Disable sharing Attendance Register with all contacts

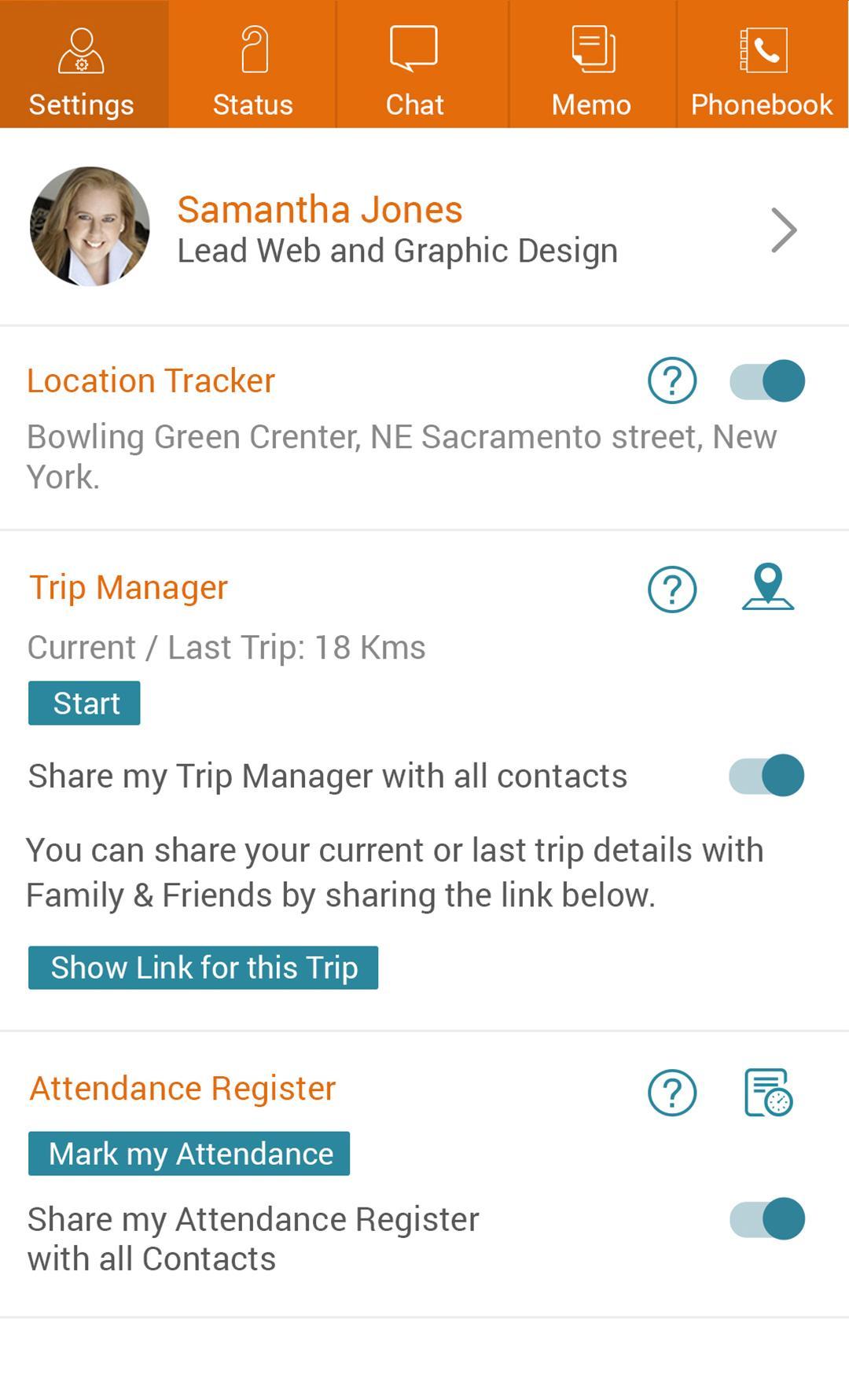(767, 1218)
